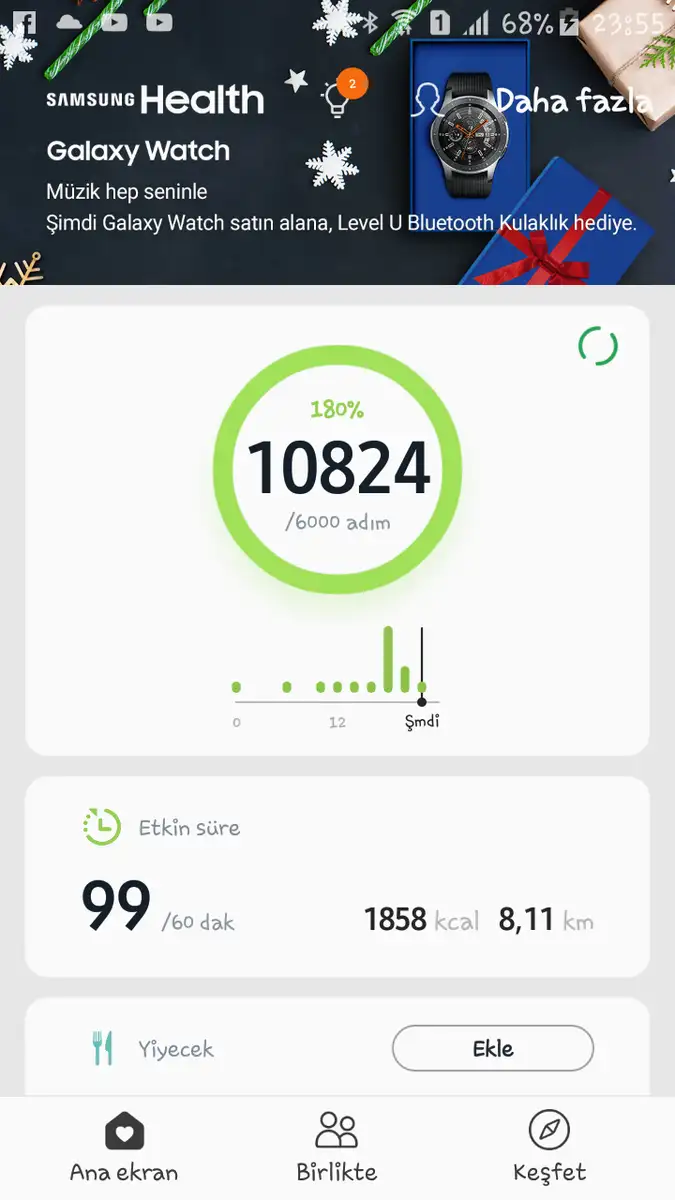Switch to the Birlikte tab
Screen dimensions: 675x1200
coord(337,1148)
